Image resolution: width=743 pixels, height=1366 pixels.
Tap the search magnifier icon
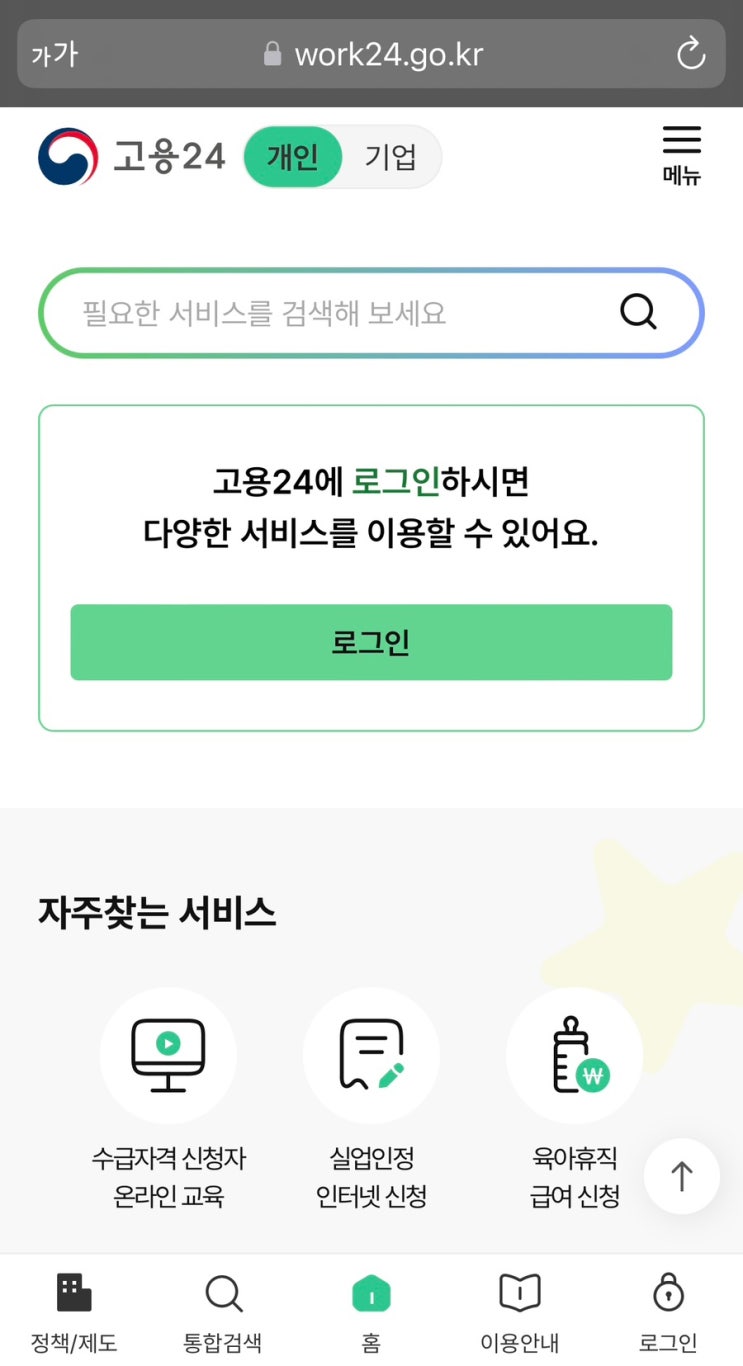(x=637, y=311)
